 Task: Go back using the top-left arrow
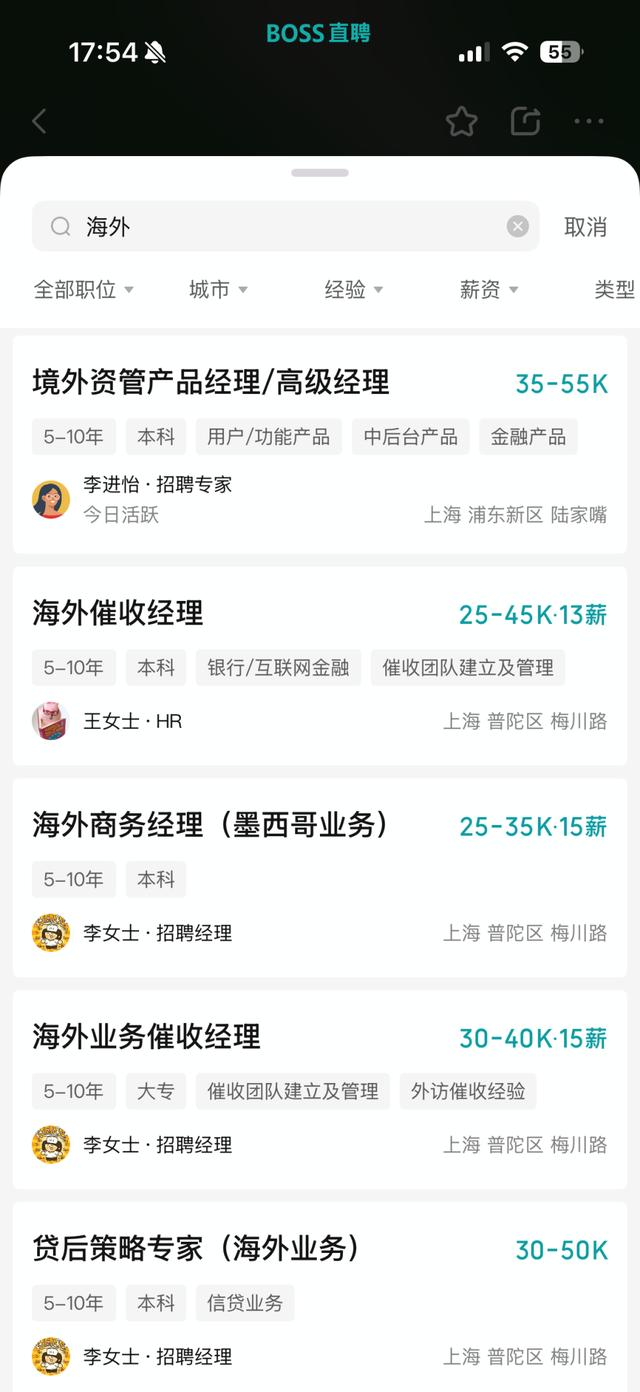click(40, 122)
